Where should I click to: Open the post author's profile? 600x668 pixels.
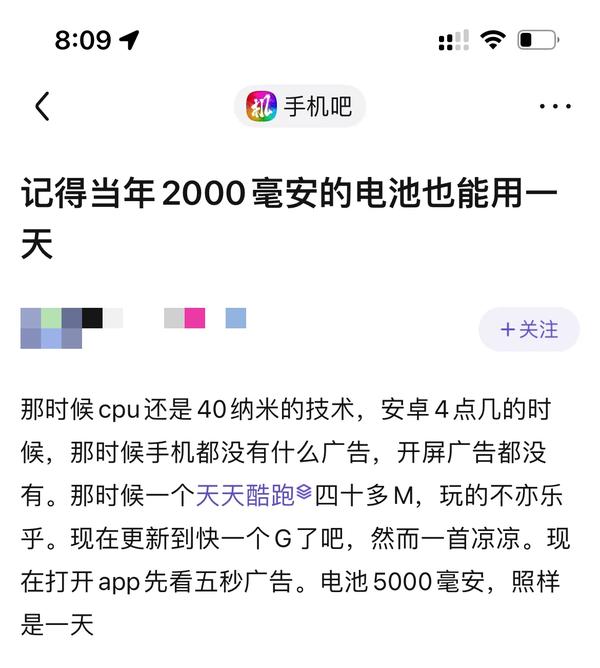[x=52, y=328]
